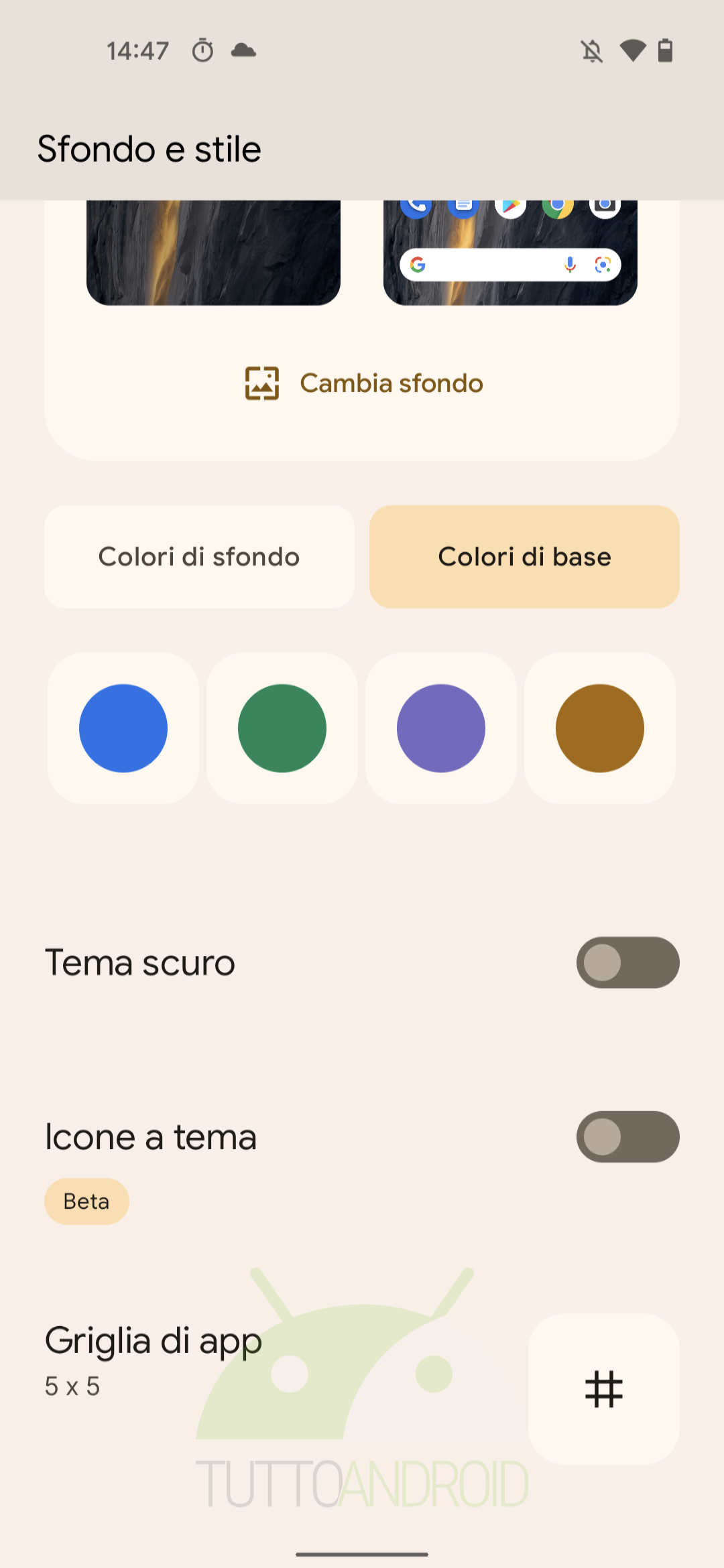Enable the Tema scuro switch
The height and width of the screenshot is (1568, 724).
coord(628,962)
